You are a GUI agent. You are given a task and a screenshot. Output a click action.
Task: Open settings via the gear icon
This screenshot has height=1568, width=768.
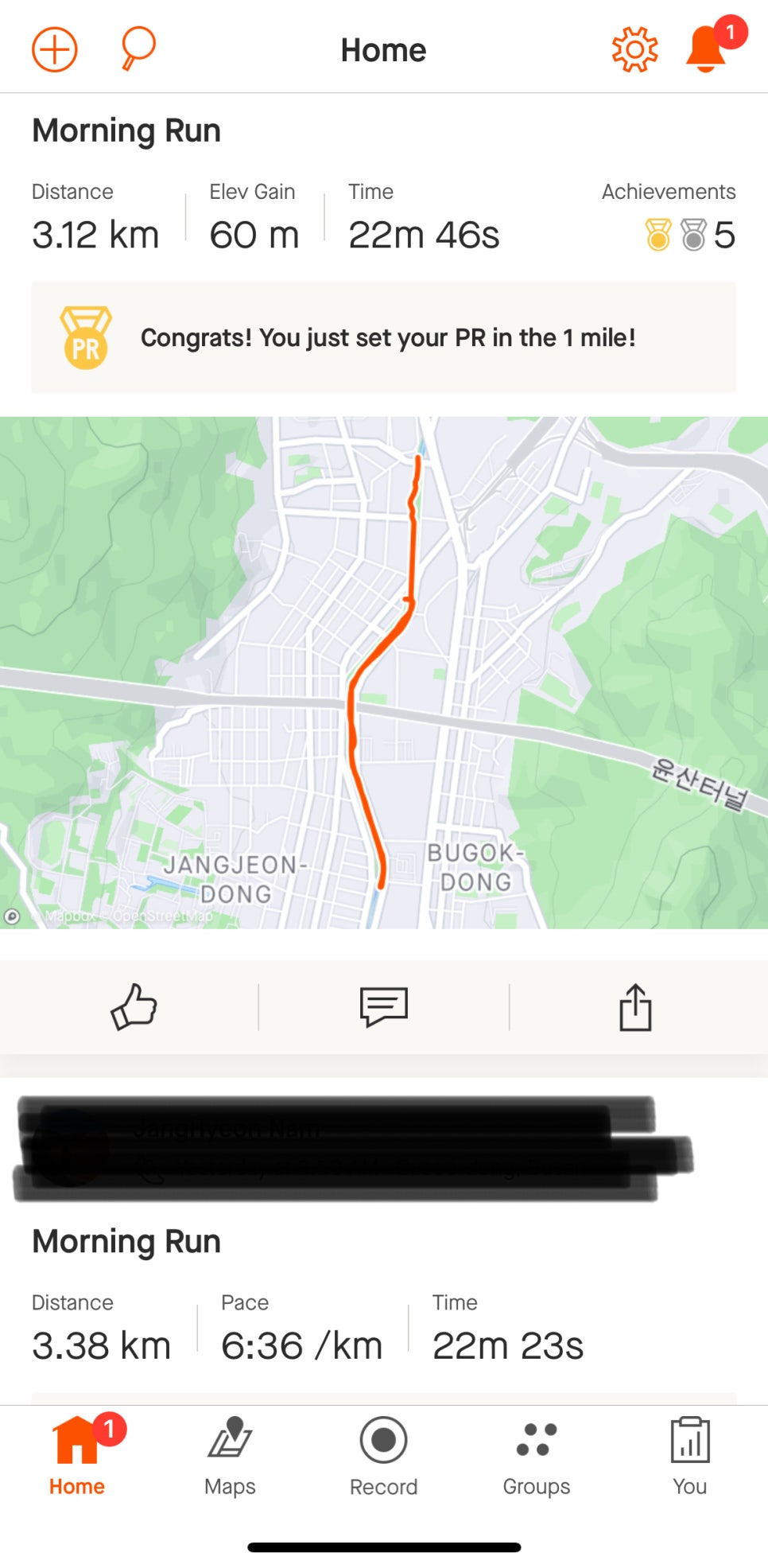point(634,49)
